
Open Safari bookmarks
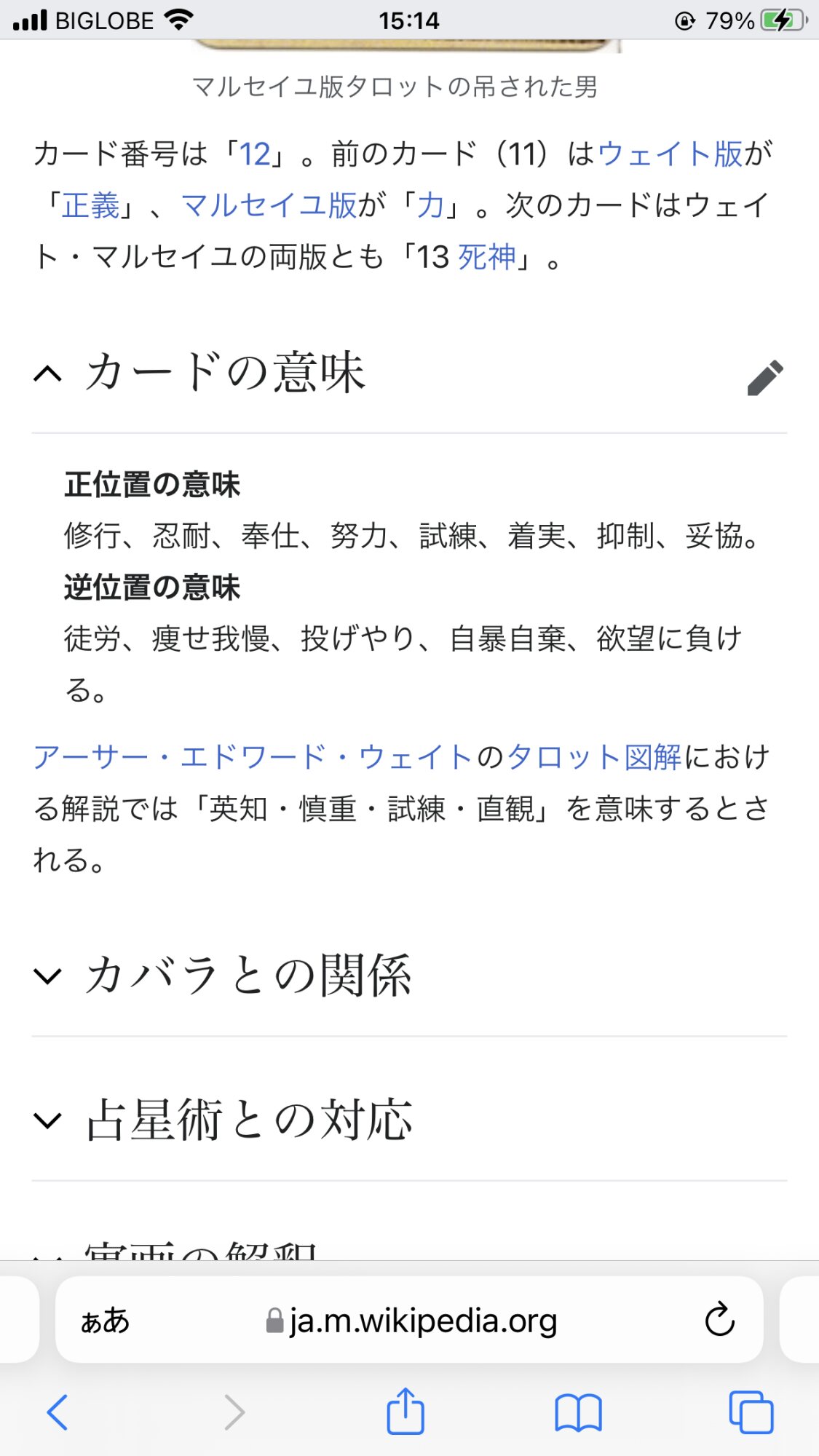[x=578, y=1413]
